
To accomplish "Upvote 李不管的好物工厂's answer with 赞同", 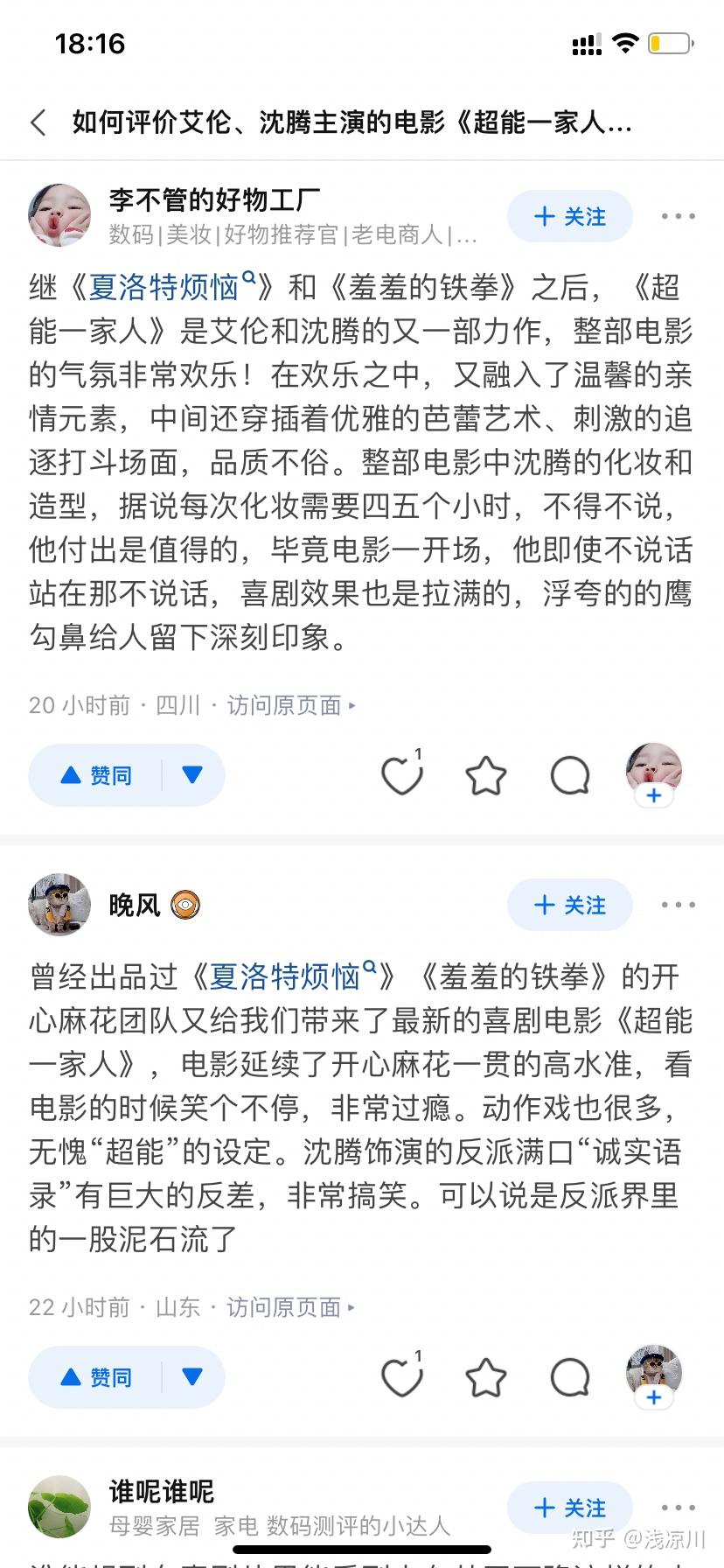I will (x=97, y=775).
